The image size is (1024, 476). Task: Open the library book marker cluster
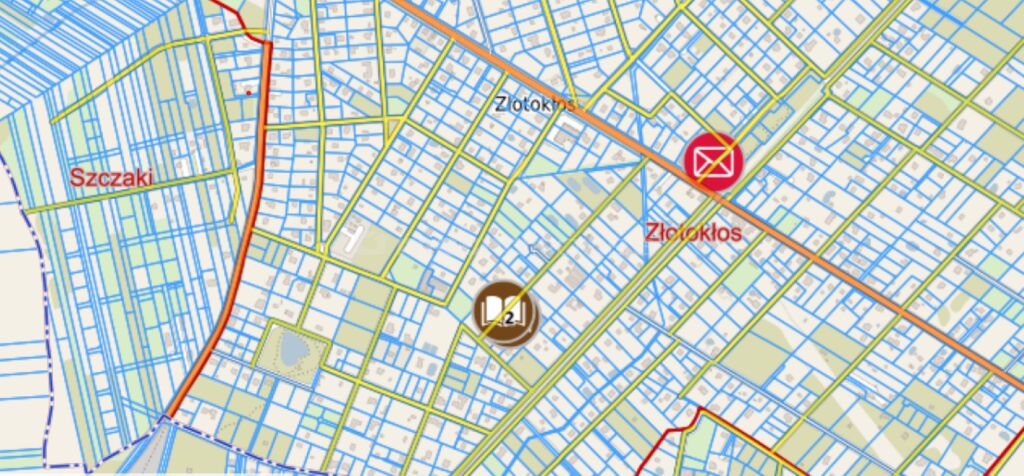[505, 312]
